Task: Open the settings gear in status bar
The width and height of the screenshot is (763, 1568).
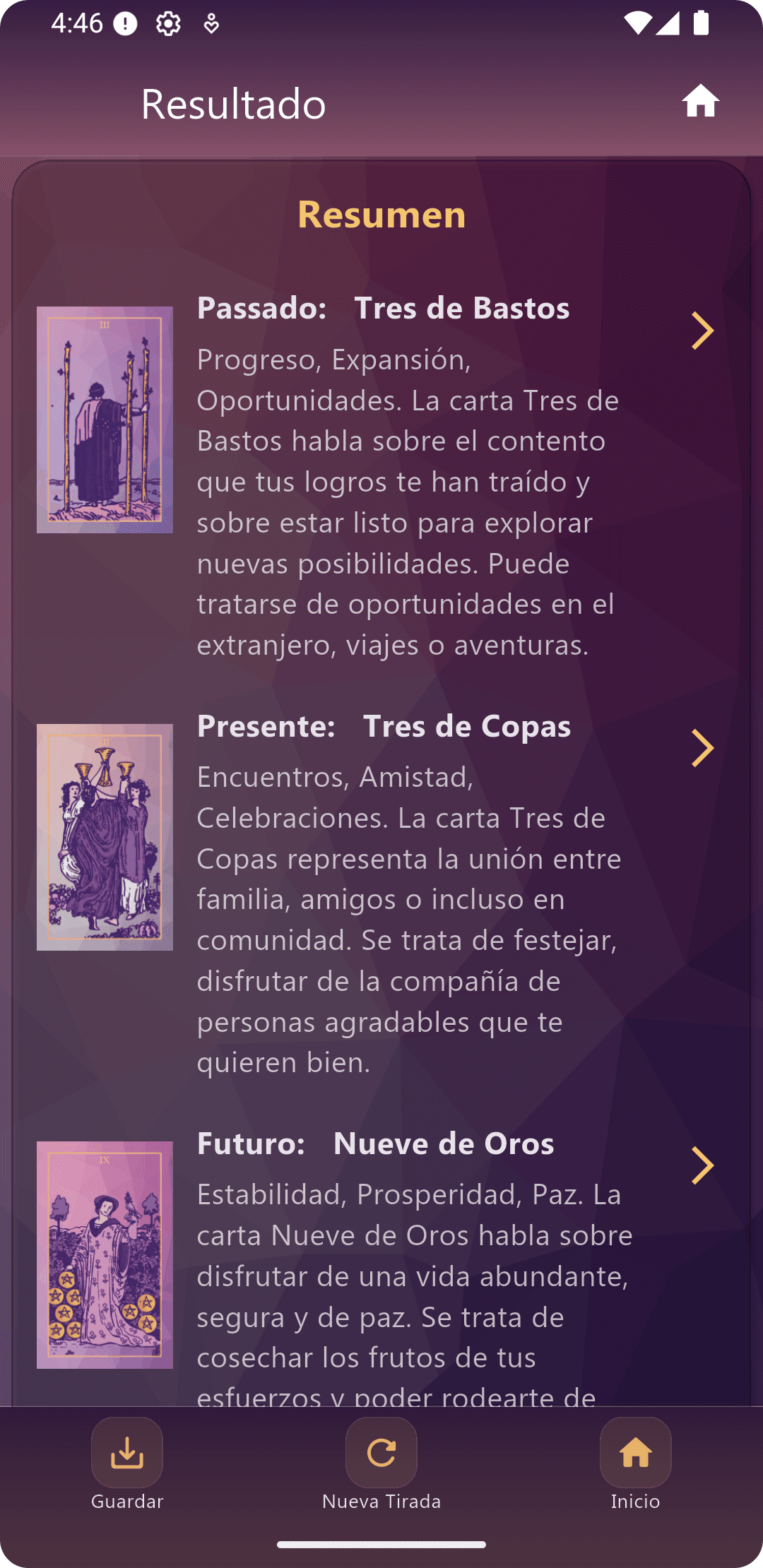Action: (x=170, y=23)
